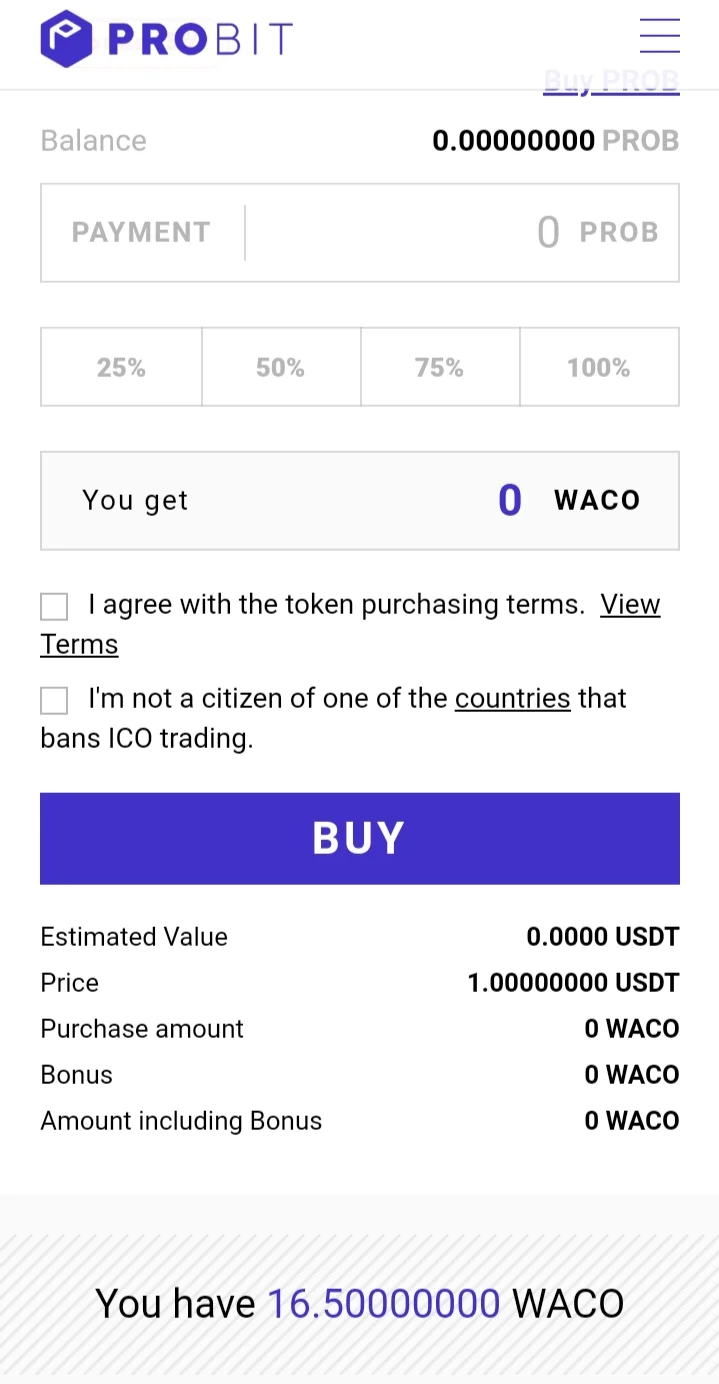The width and height of the screenshot is (719, 1384).
Task: Go to ProBit home via logo
Action: tap(166, 39)
